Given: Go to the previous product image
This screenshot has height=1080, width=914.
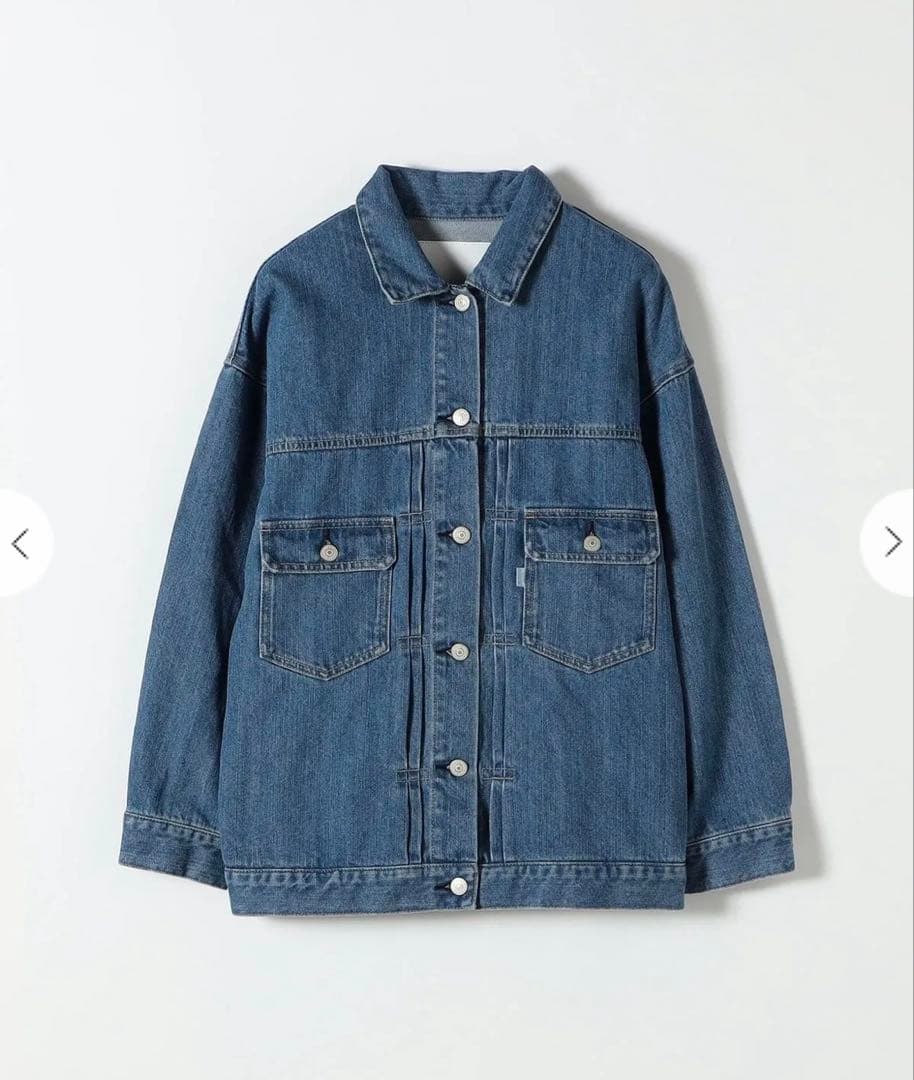Looking at the screenshot, I should (20, 543).
